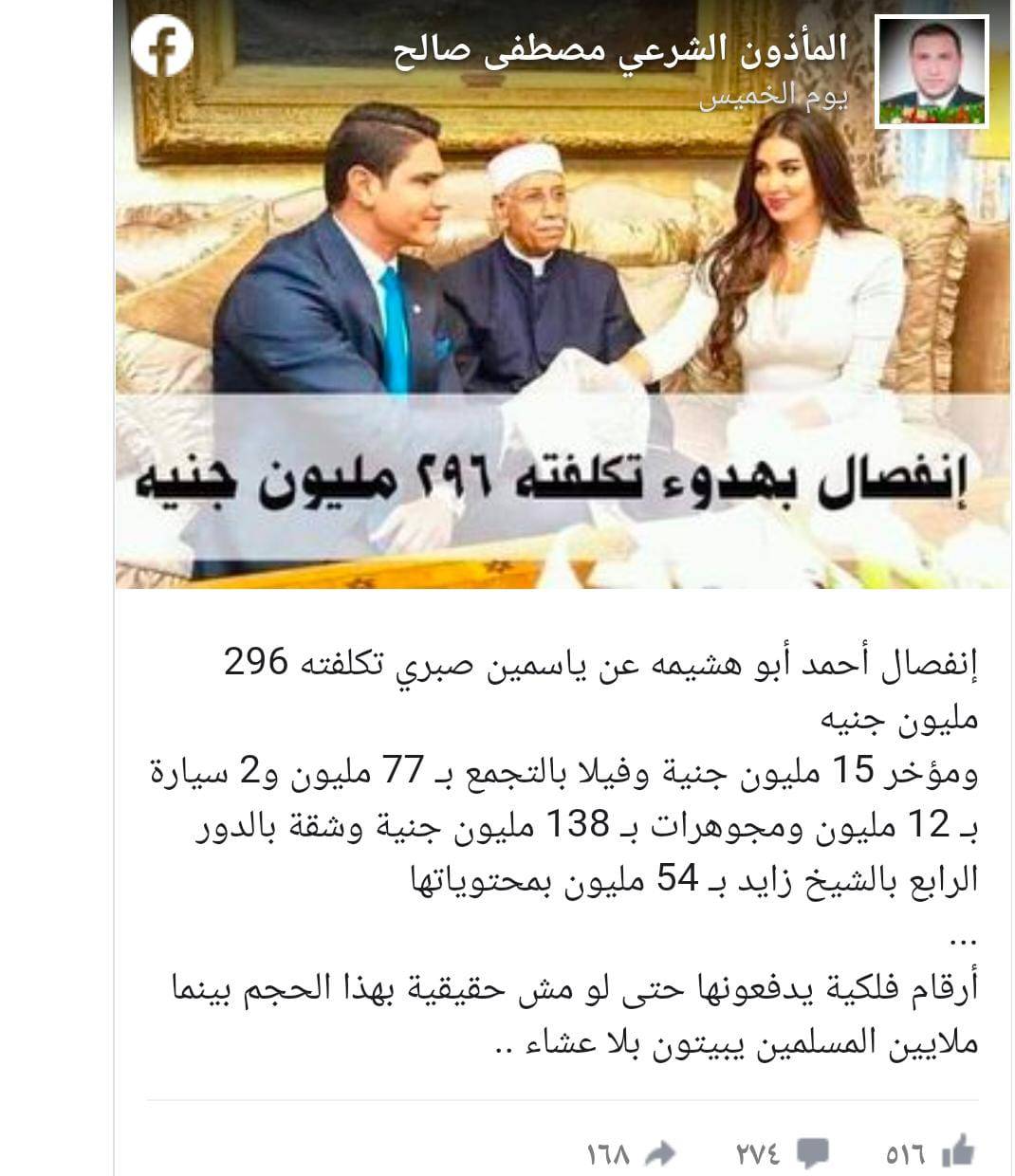The image size is (1015, 1176).
Task: Open the post date يوم الخميس
Action: click(x=774, y=101)
